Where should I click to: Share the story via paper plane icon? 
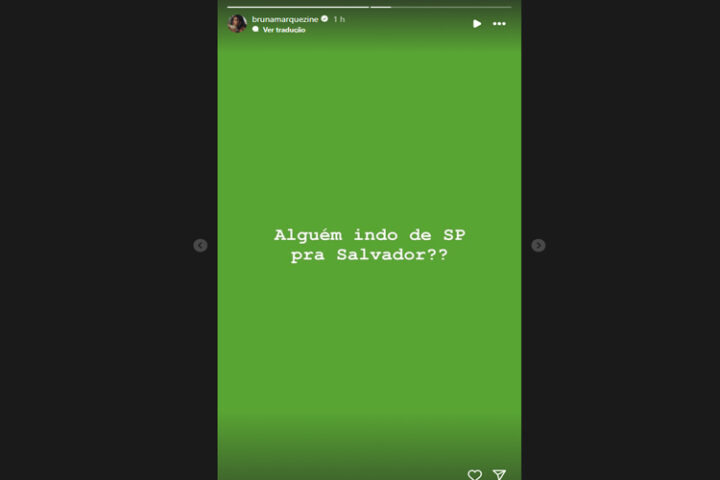[499, 474]
